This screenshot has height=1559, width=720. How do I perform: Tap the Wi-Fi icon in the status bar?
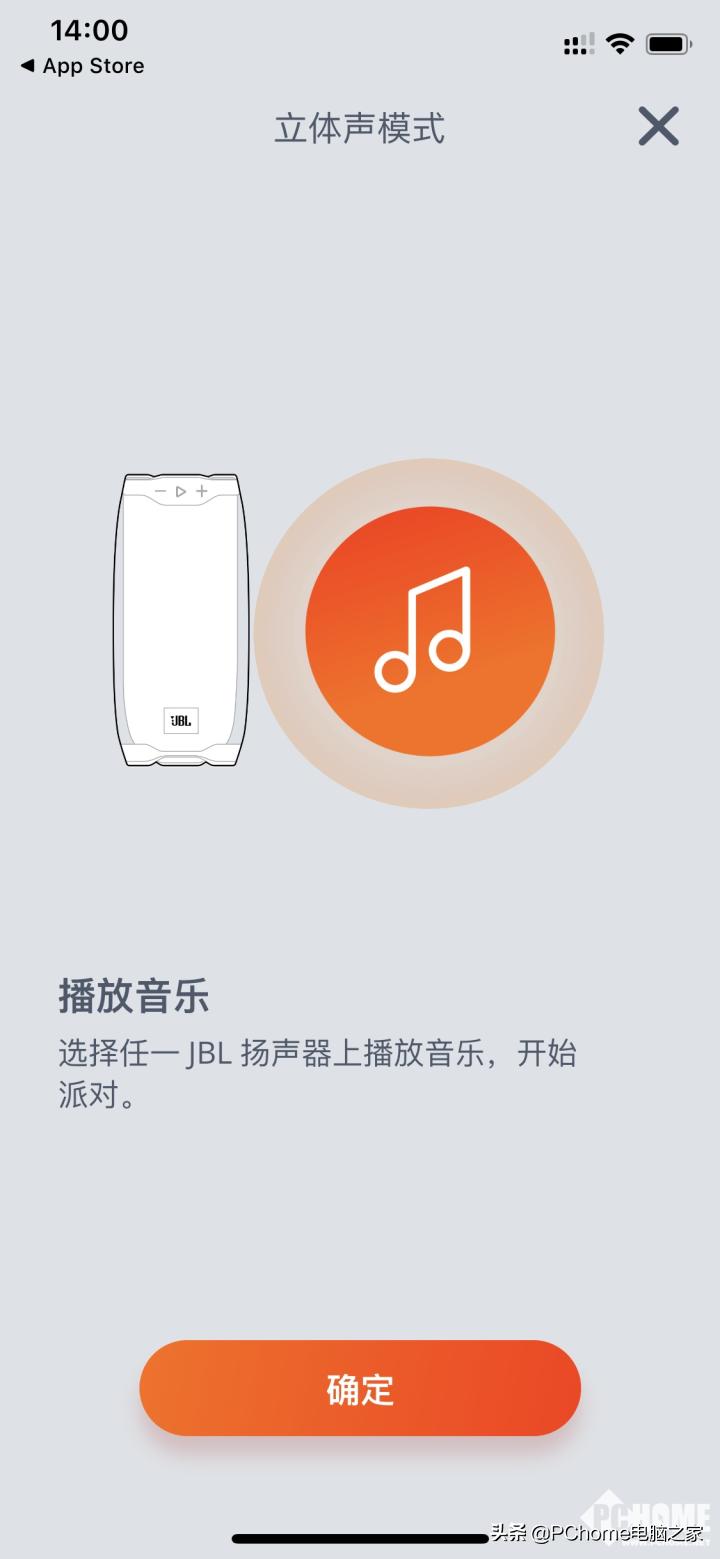620,44
